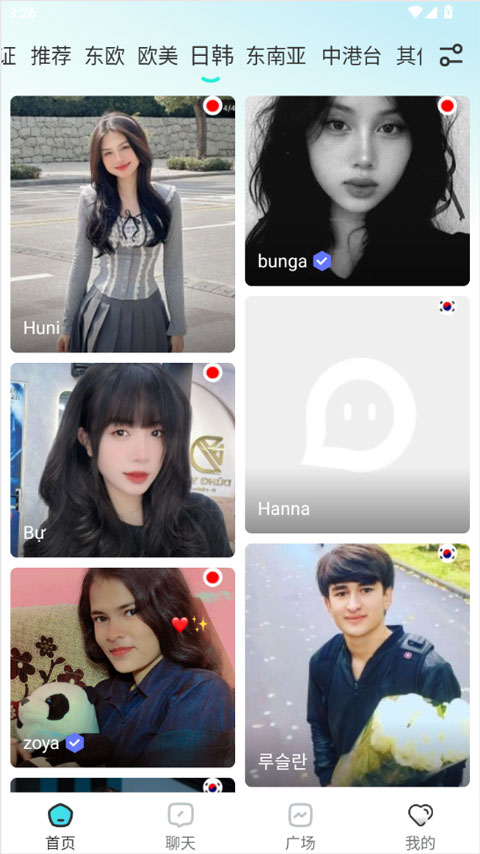Open zoya's profile card

coord(123,667)
